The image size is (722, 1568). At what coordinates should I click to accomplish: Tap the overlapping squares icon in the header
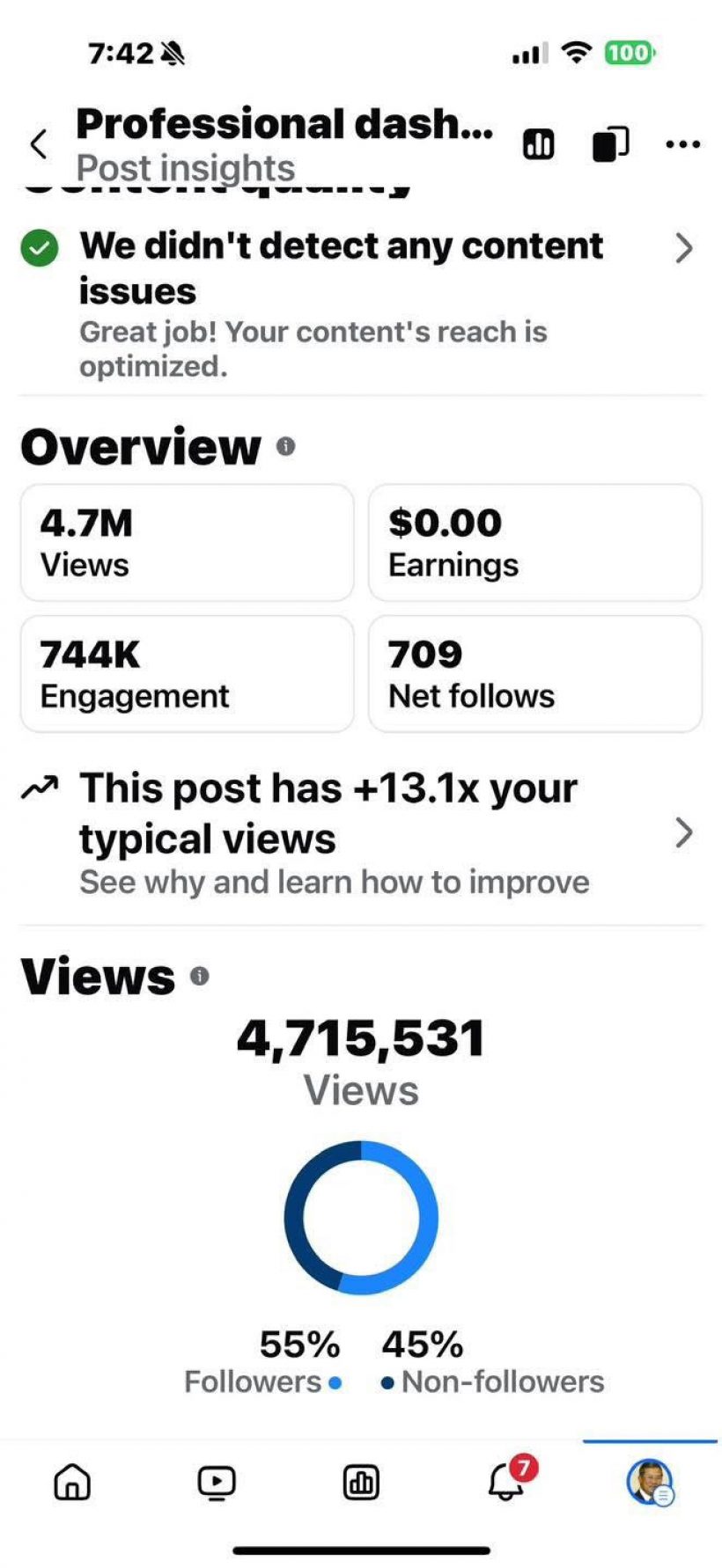point(610,143)
